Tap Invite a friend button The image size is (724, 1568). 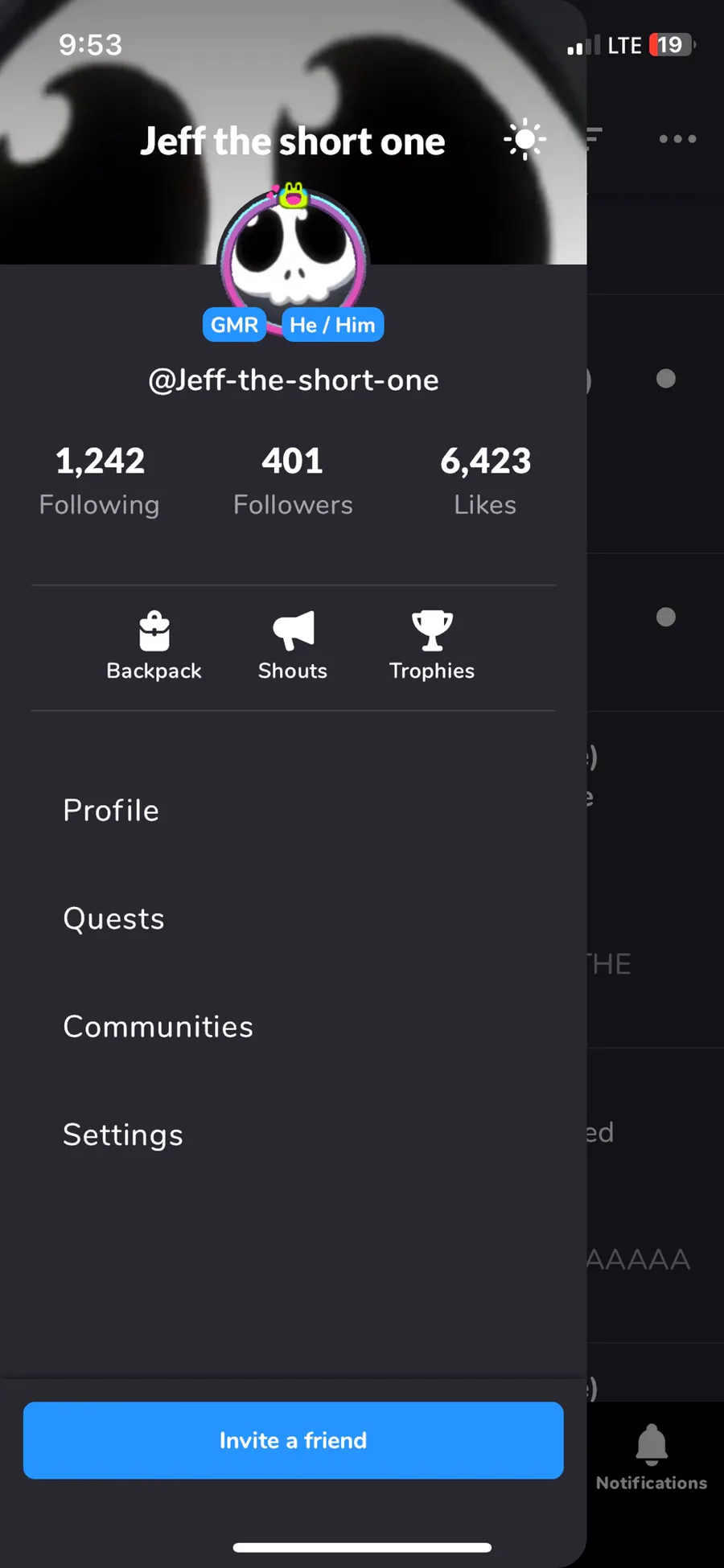[x=293, y=1440]
